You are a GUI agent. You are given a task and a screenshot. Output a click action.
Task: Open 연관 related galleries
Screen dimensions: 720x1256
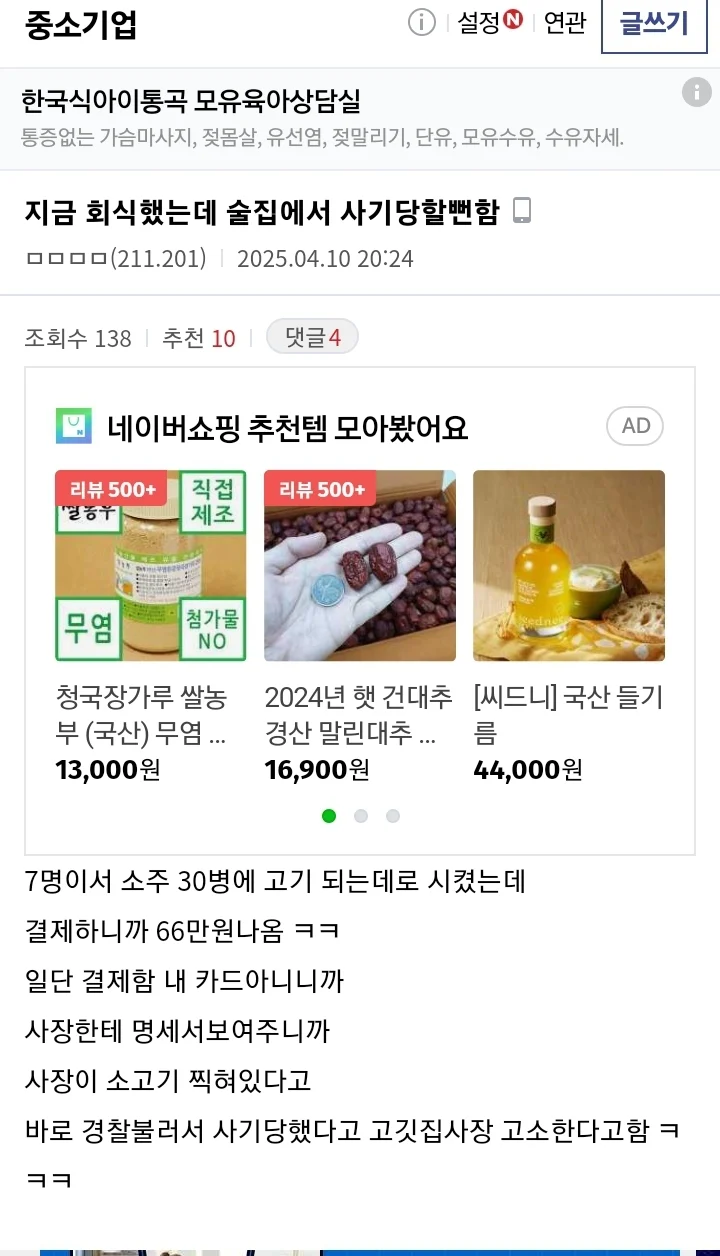pos(565,23)
